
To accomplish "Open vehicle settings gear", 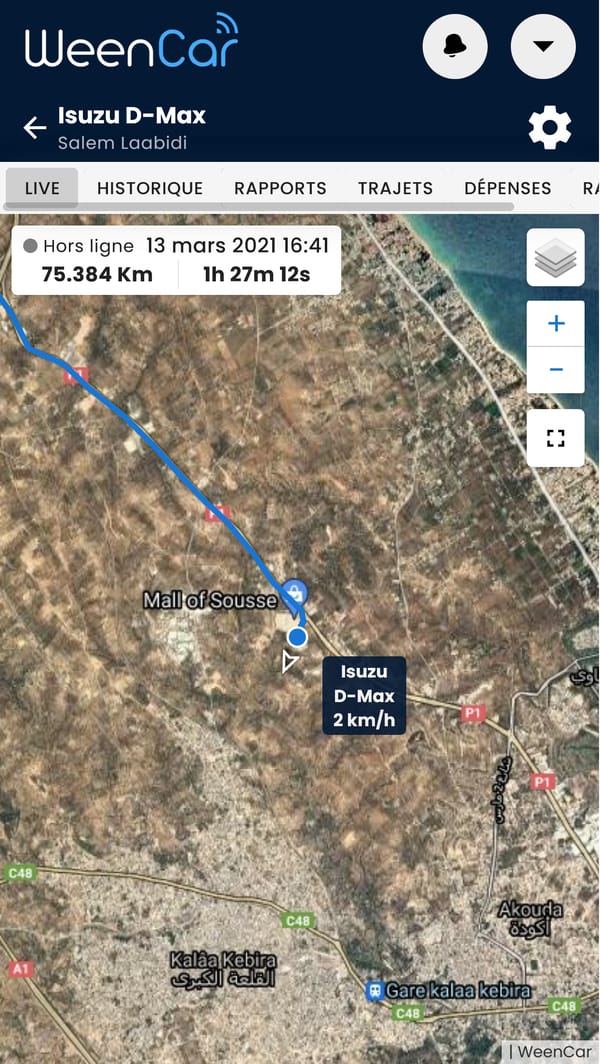I will point(550,128).
